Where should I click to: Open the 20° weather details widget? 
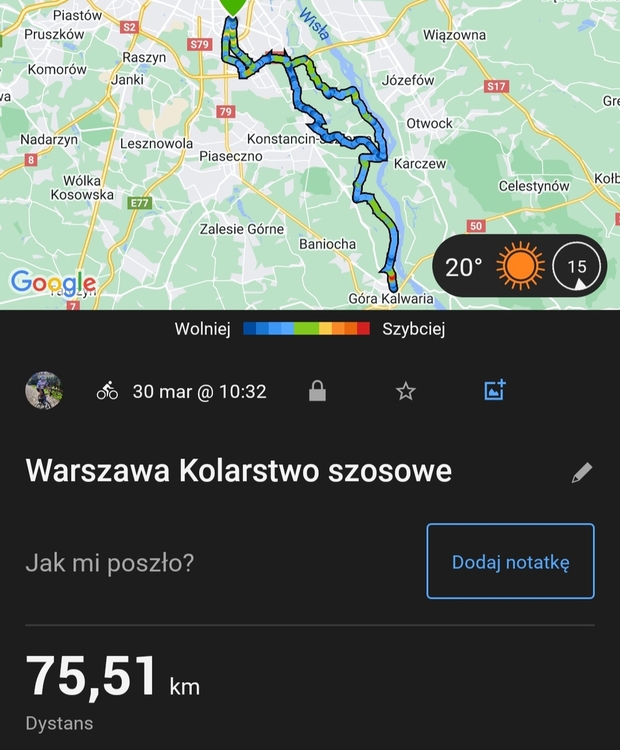point(519,267)
